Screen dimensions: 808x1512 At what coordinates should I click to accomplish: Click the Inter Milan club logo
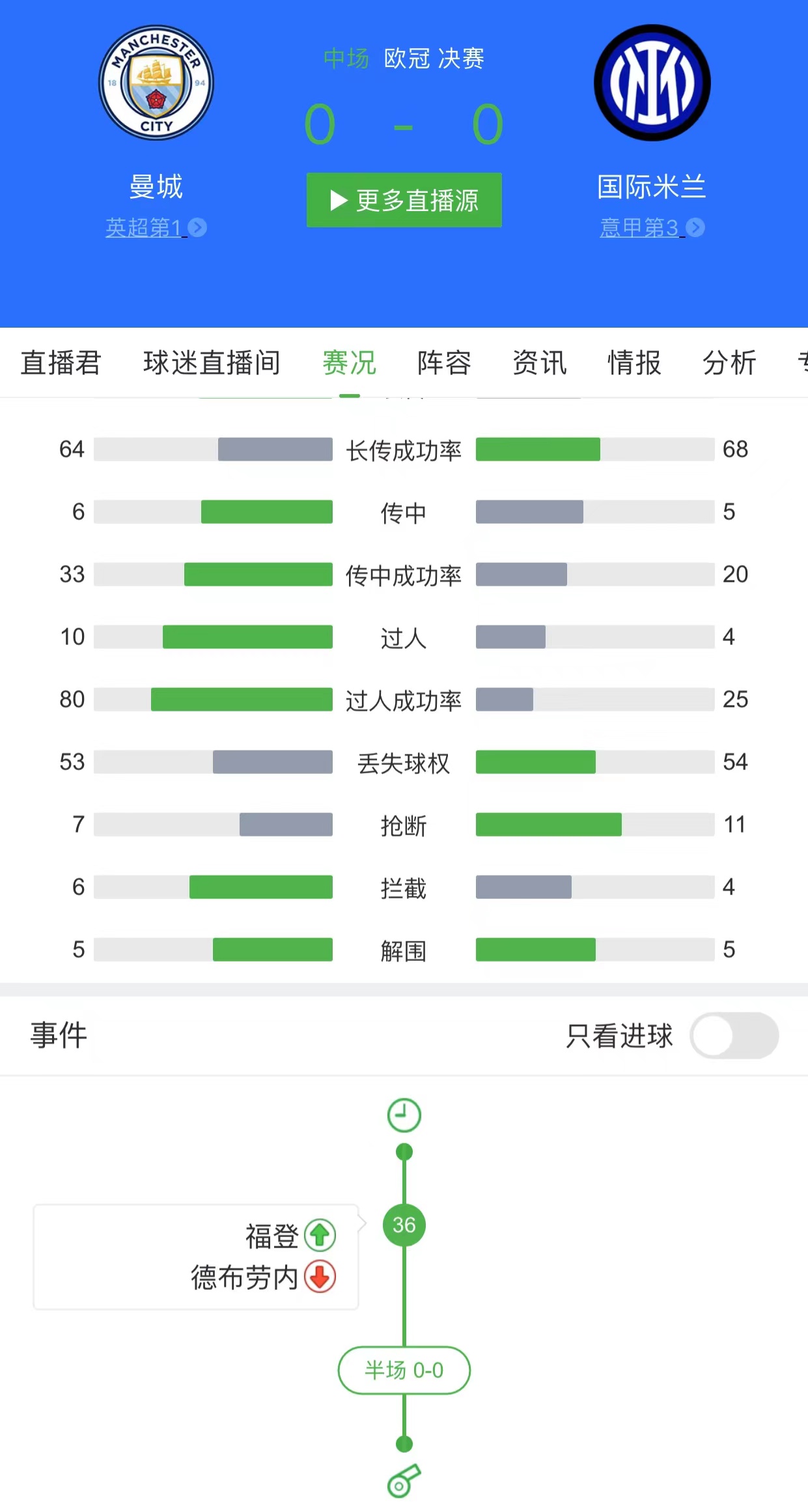coord(652,83)
